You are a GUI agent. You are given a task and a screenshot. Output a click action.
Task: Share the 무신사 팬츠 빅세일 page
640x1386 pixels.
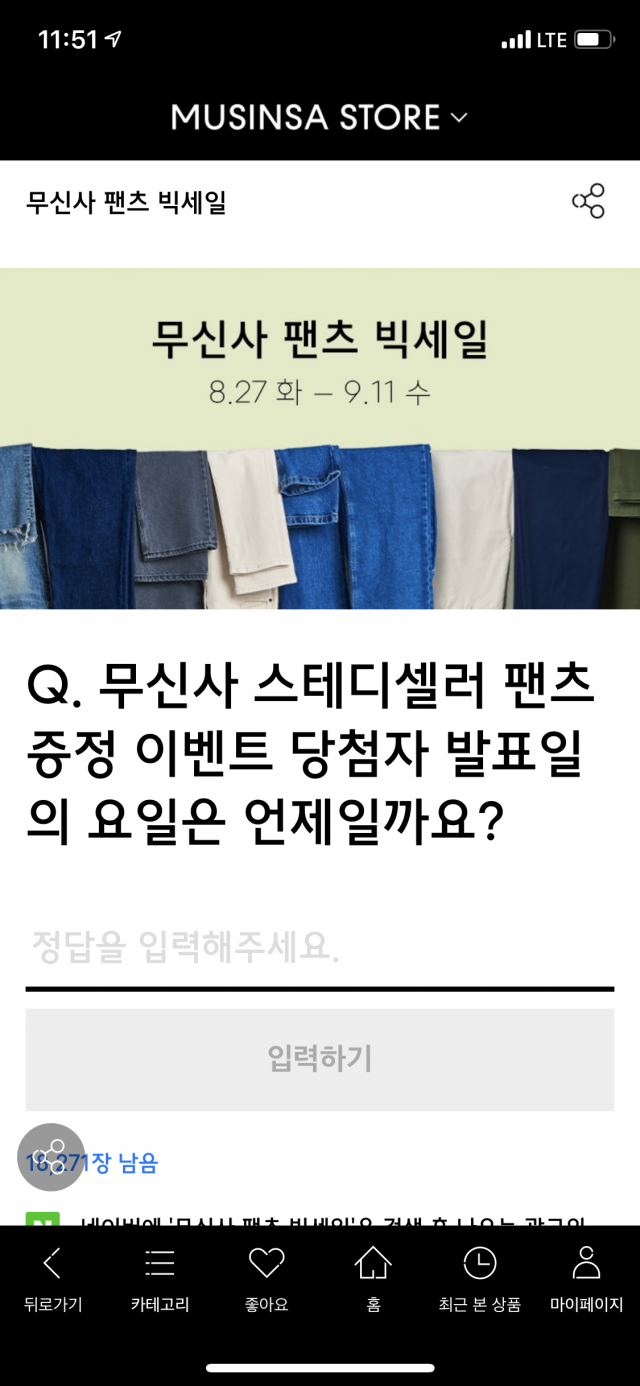click(x=588, y=201)
